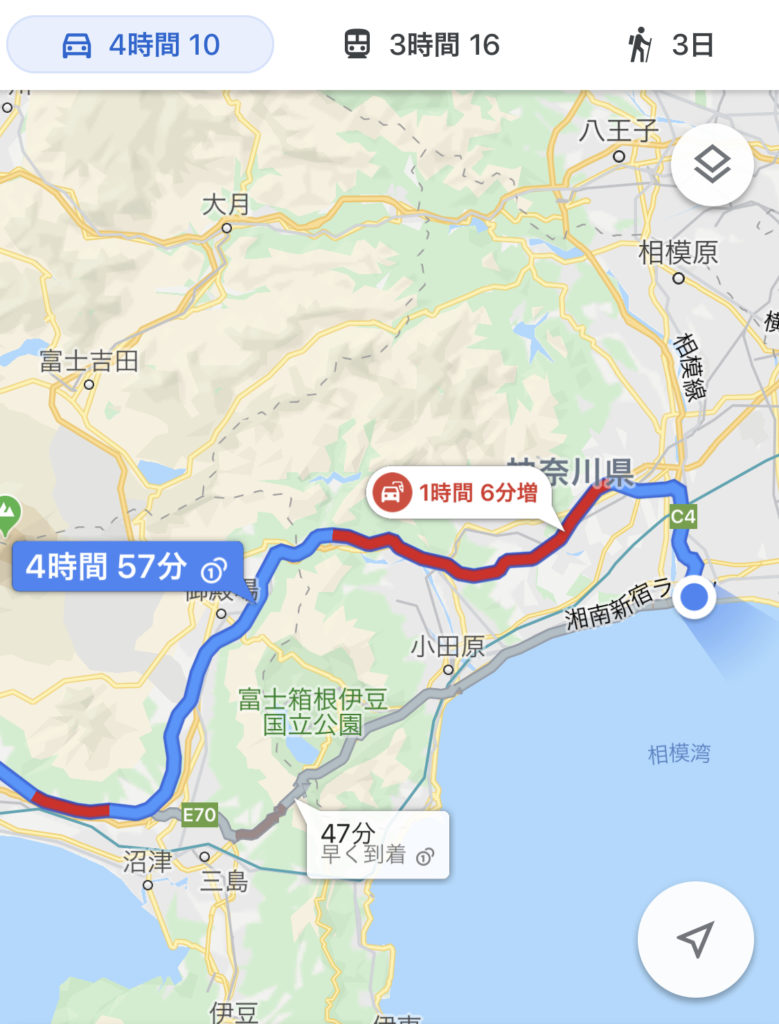The image size is (779, 1024).
Task: Open the map layers button
Action: [x=711, y=166]
